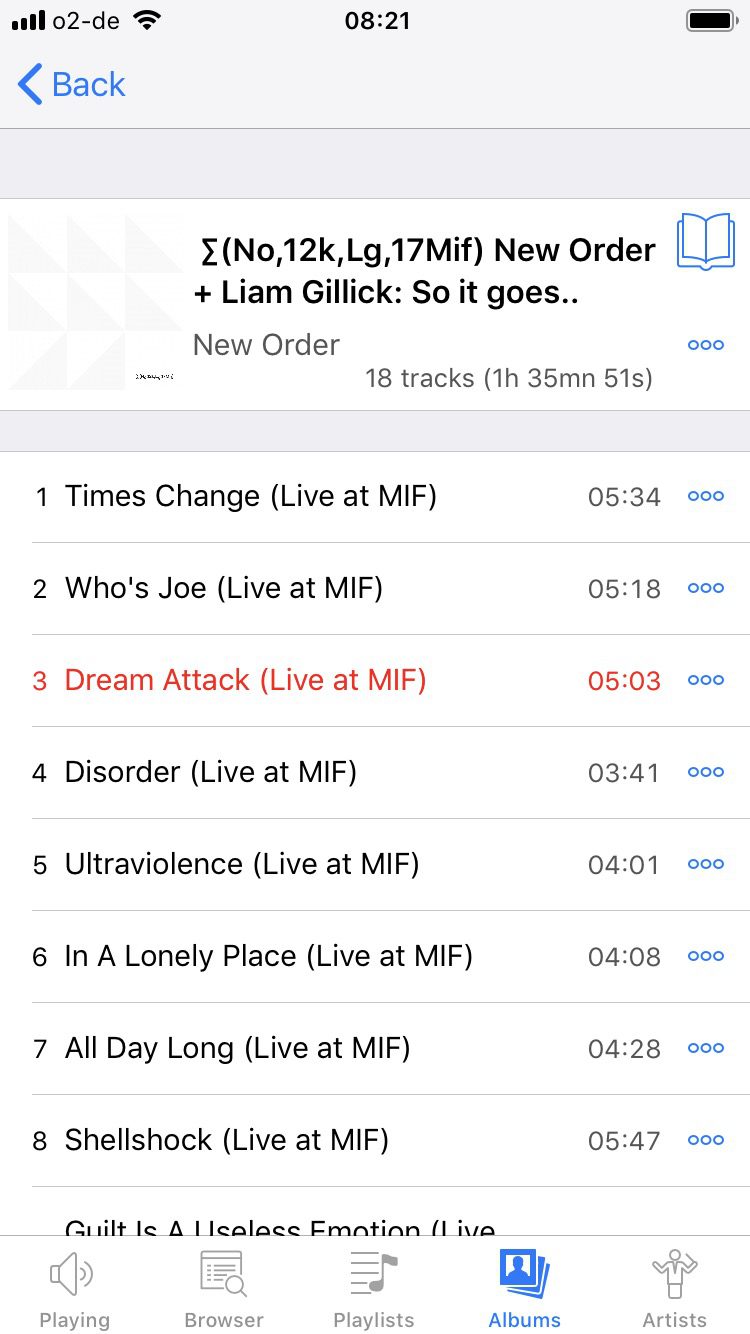Switch to the Playing tab
750x1334 pixels.
(x=74, y=1290)
